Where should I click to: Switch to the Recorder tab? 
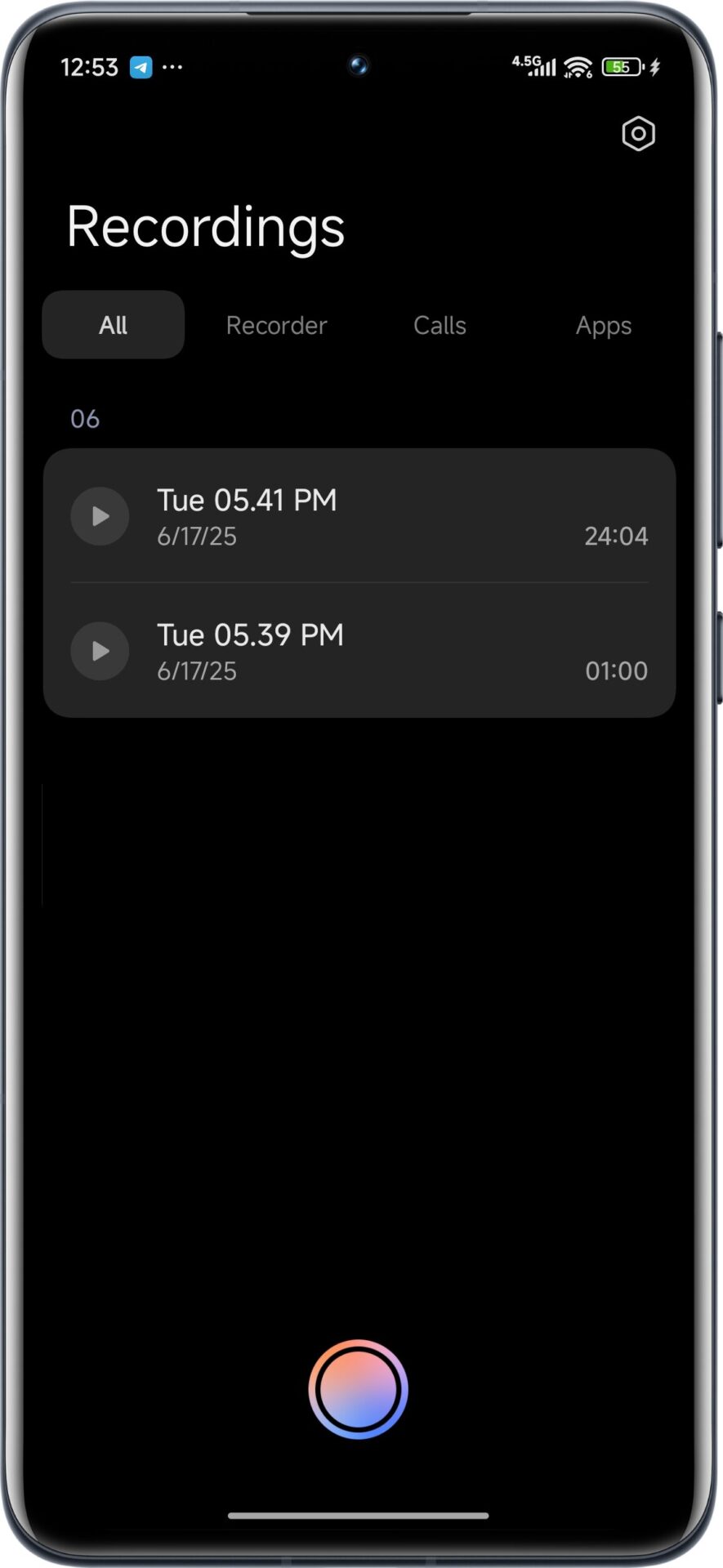pos(276,325)
